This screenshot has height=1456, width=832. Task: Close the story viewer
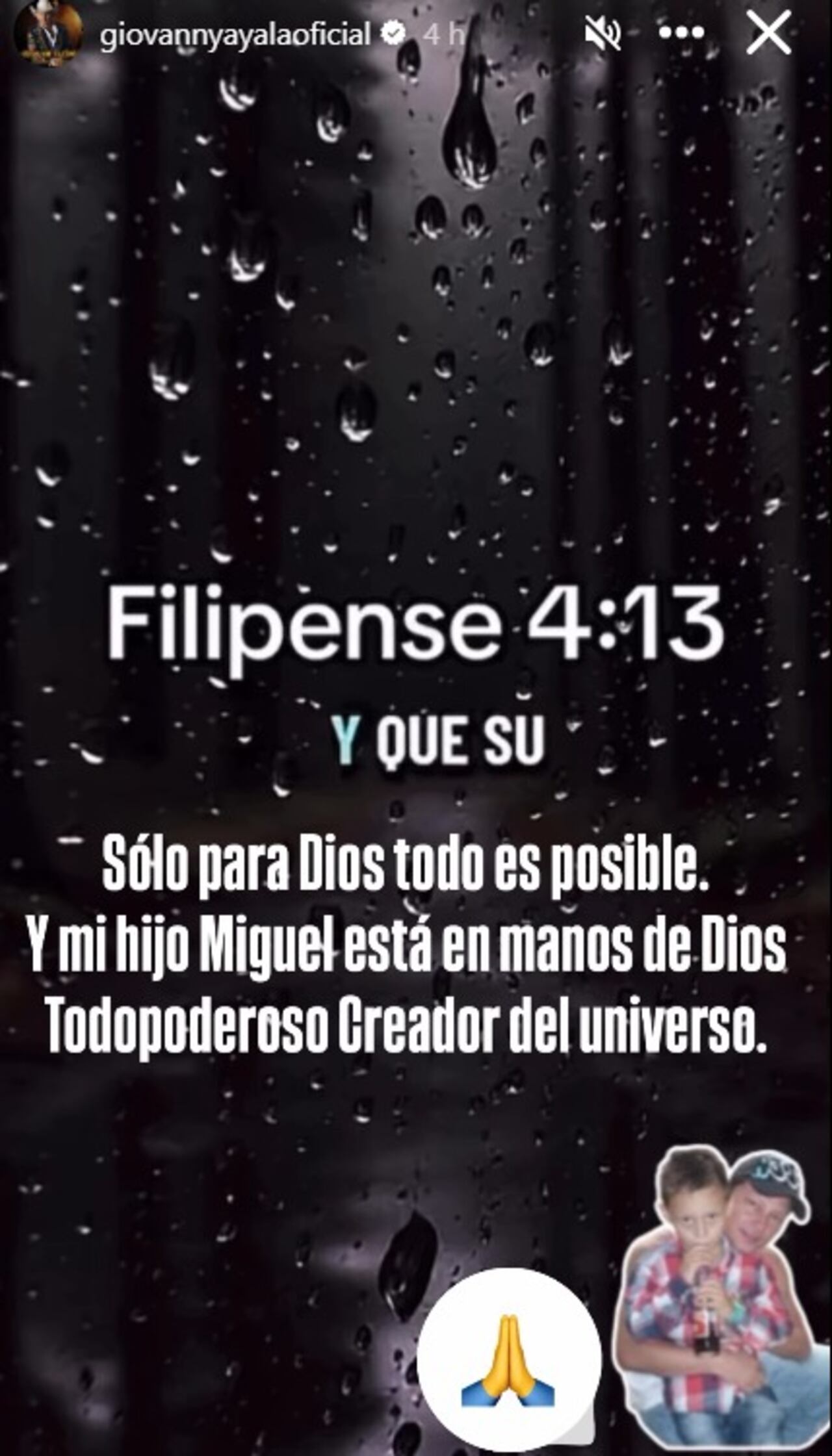click(768, 34)
